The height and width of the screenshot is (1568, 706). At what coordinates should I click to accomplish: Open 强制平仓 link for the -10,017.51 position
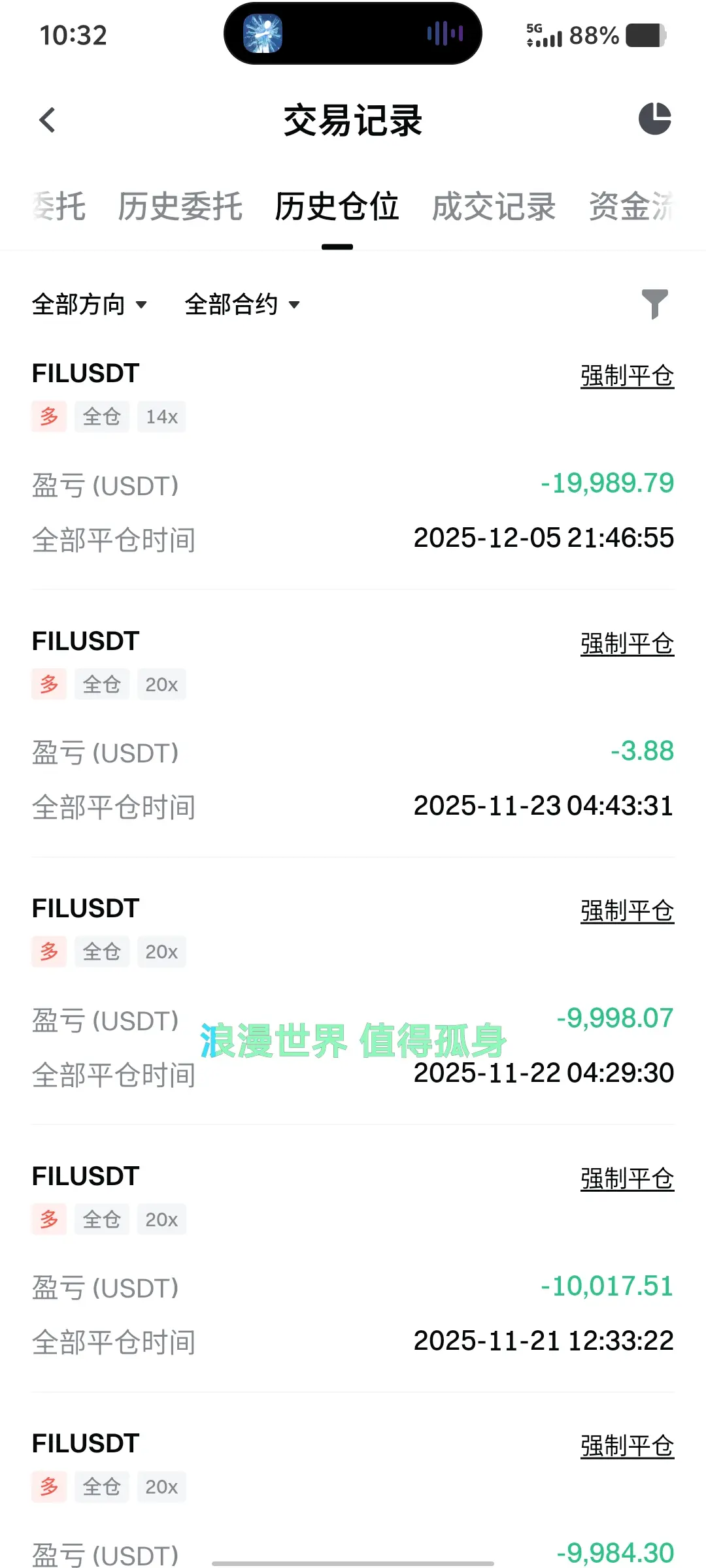627,1179
